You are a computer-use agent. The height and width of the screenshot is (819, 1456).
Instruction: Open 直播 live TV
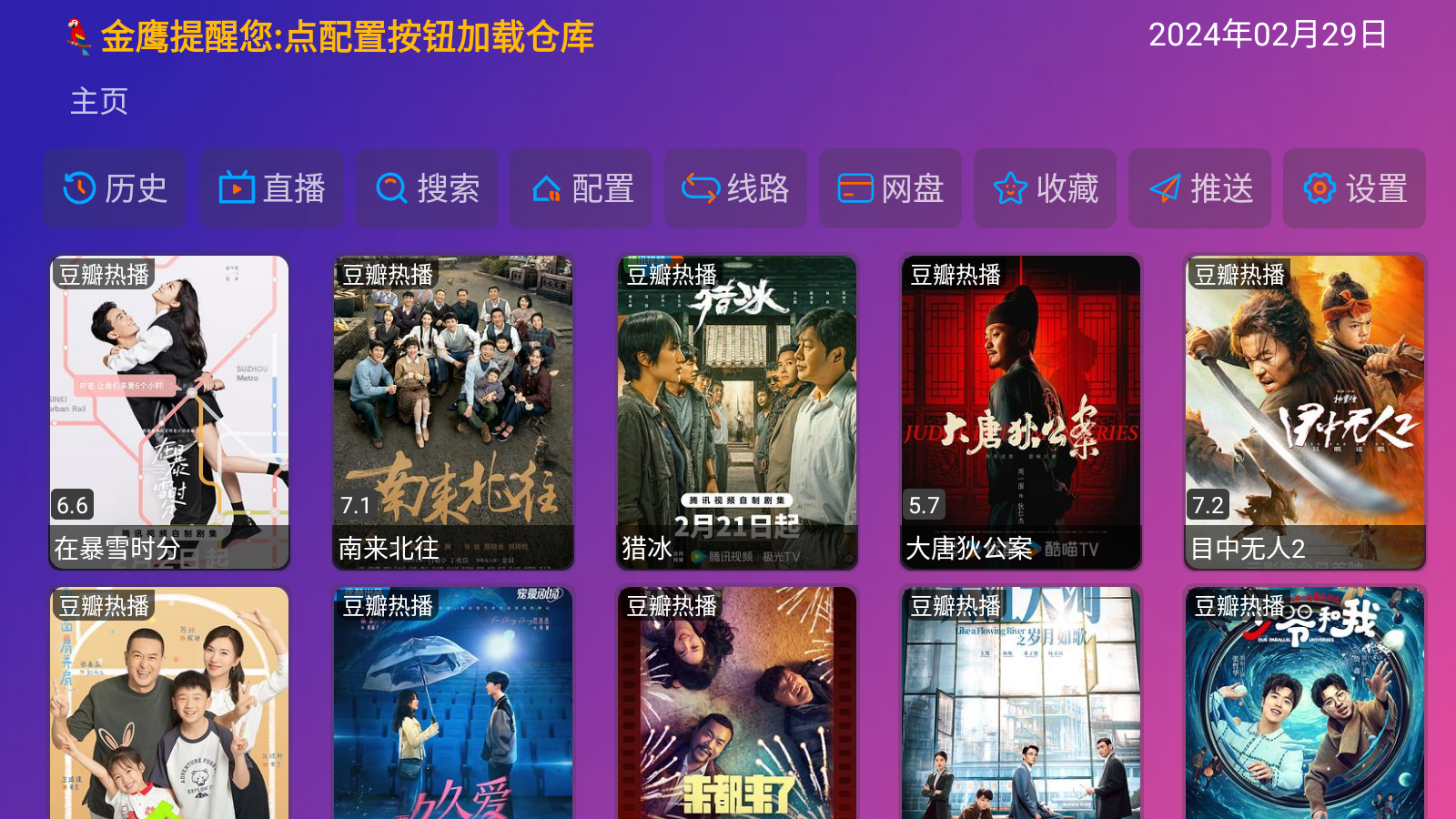(271, 188)
